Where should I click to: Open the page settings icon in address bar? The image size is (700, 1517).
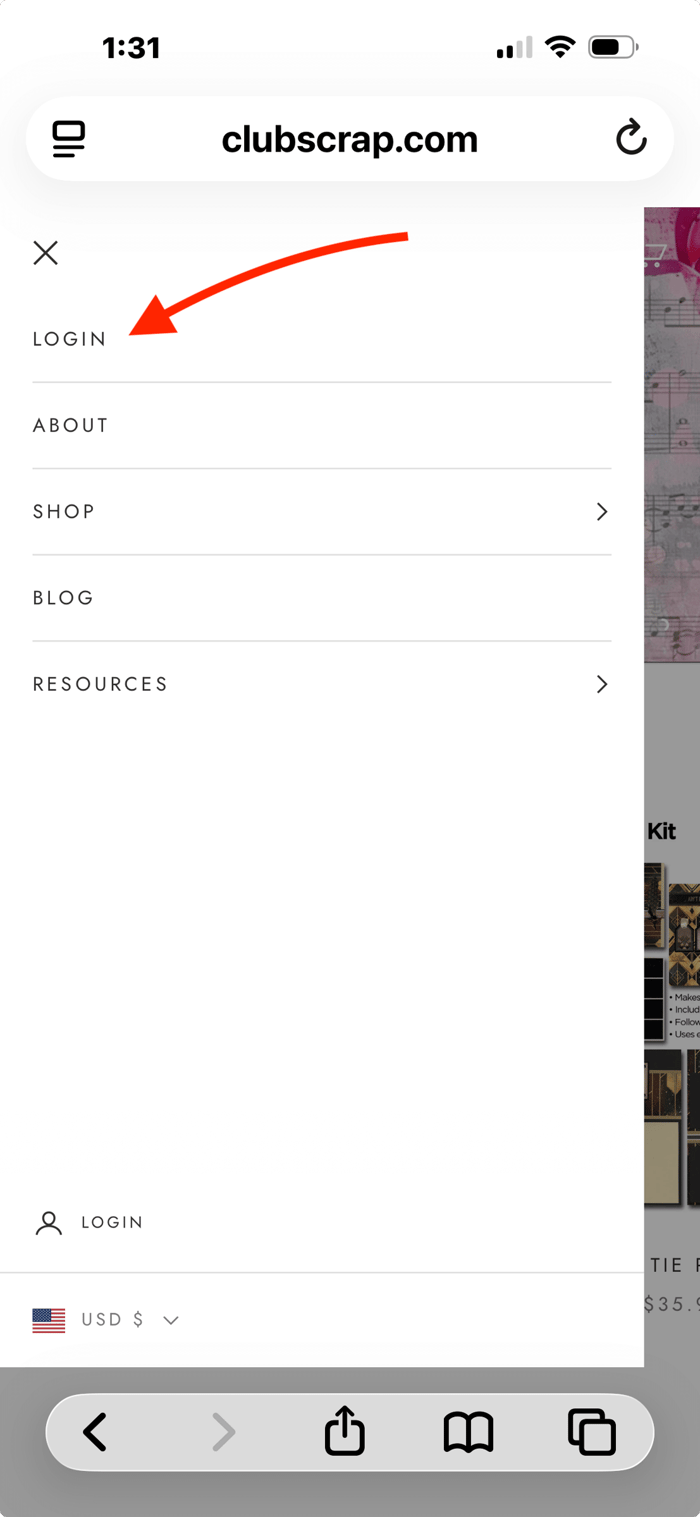69,138
